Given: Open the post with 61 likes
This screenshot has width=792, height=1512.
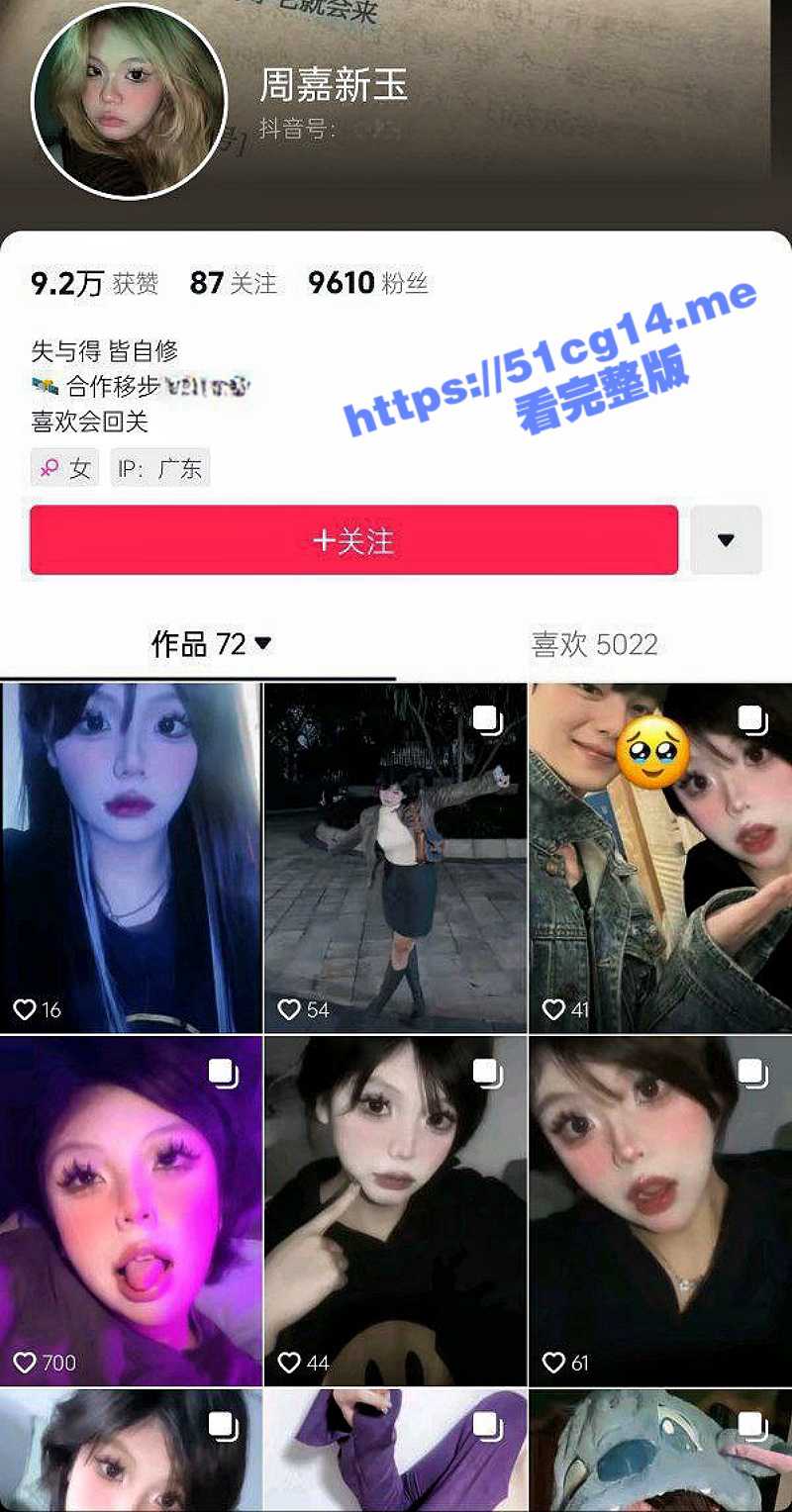Looking at the screenshot, I should tap(660, 1210).
